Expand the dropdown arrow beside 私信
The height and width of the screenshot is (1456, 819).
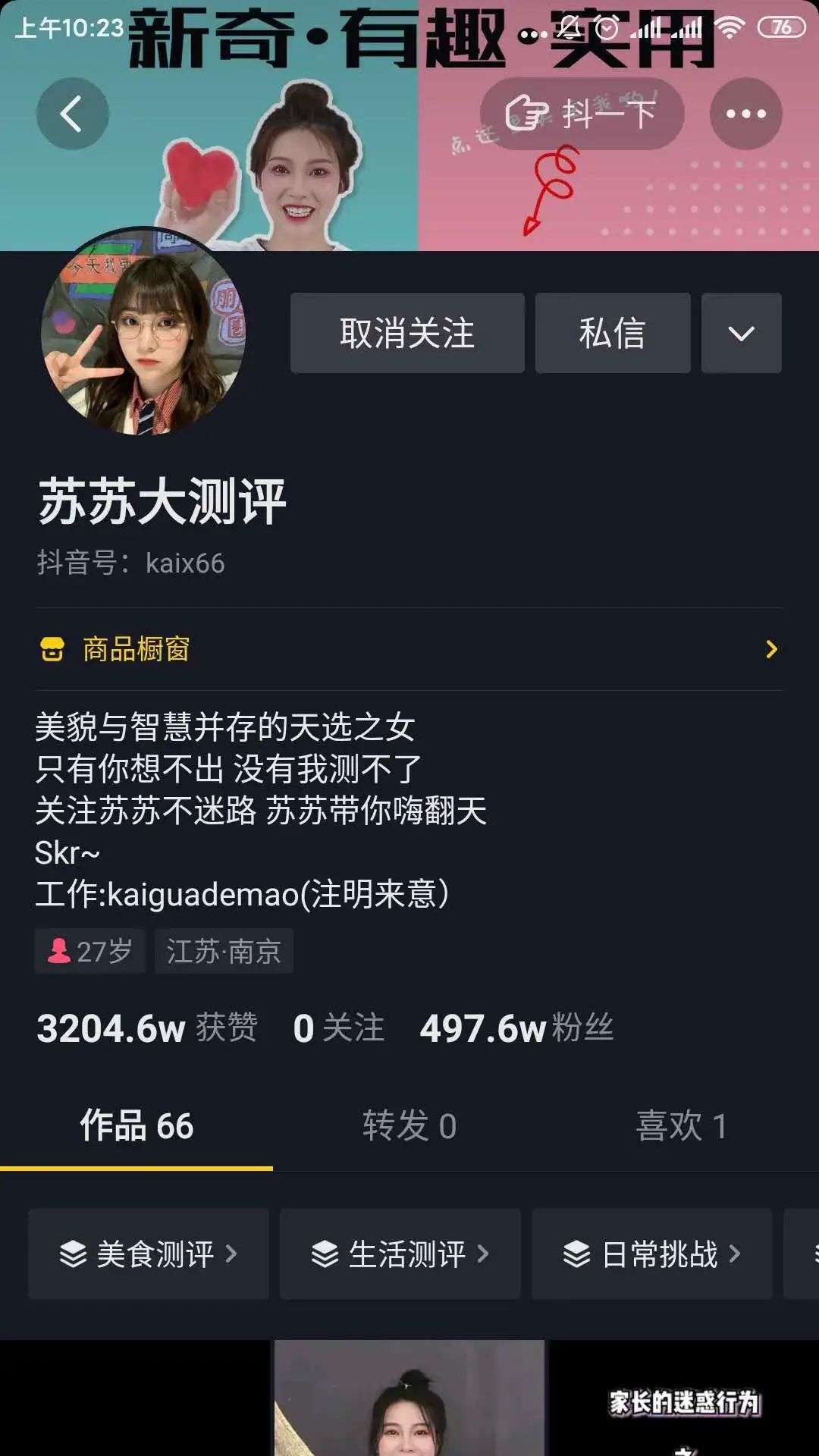tap(741, 333)
